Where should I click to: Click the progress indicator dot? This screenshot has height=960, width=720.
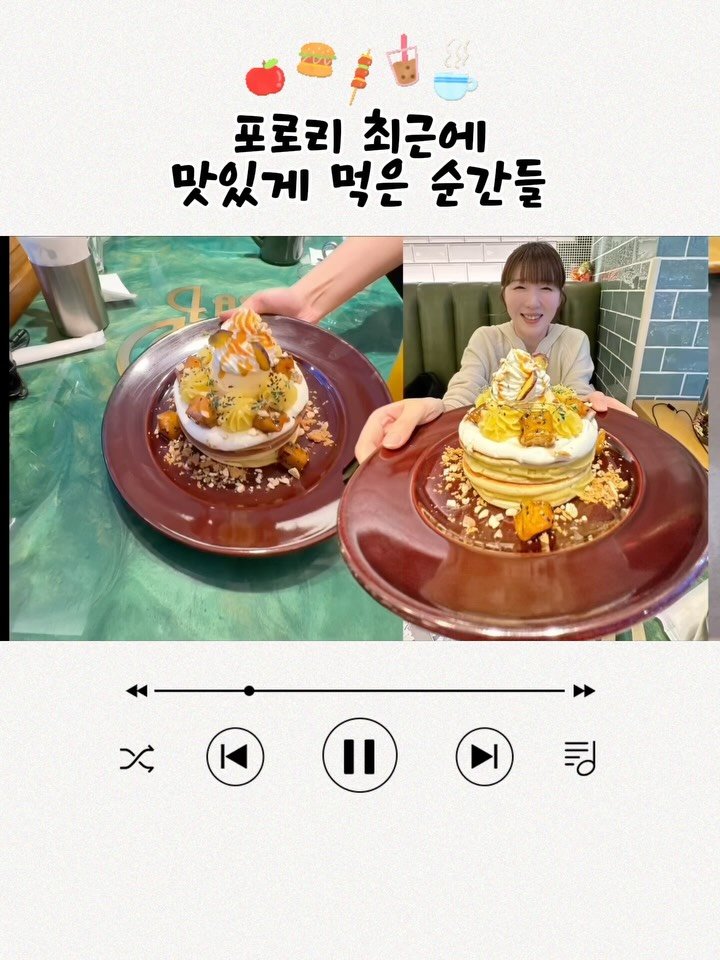[248, 690]
